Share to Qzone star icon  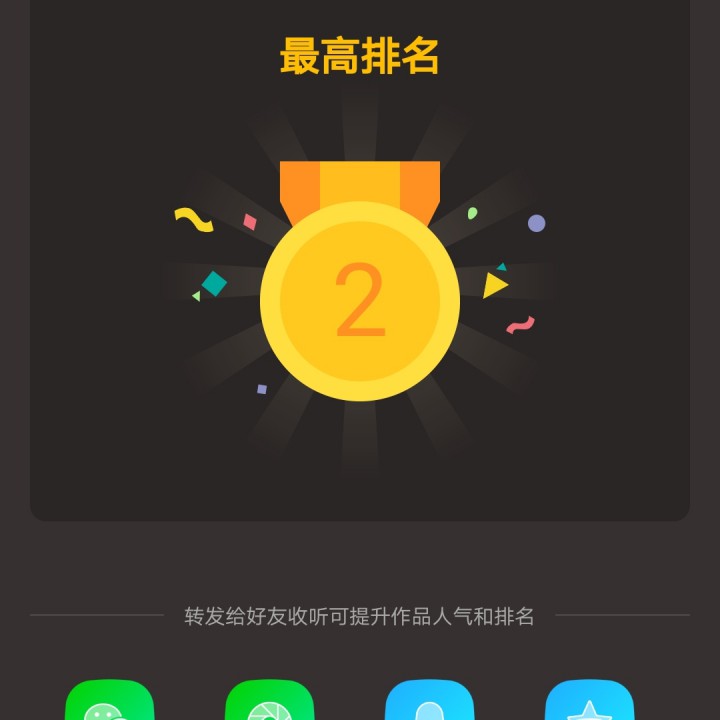(x=589, y=703)
